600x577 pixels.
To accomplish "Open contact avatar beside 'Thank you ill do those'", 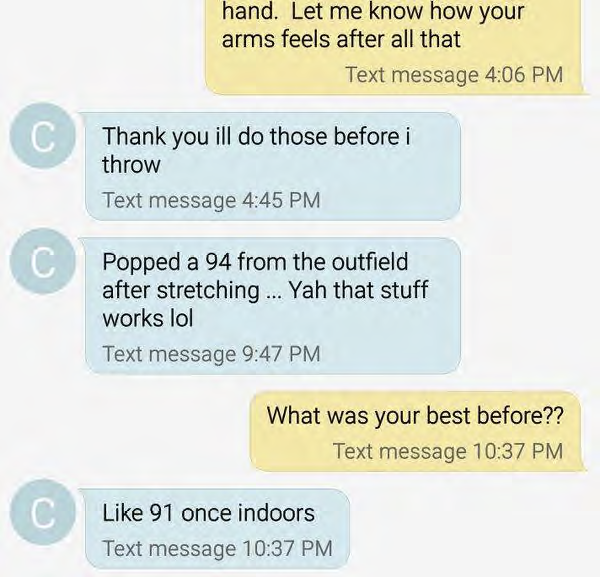I will 41,139.
